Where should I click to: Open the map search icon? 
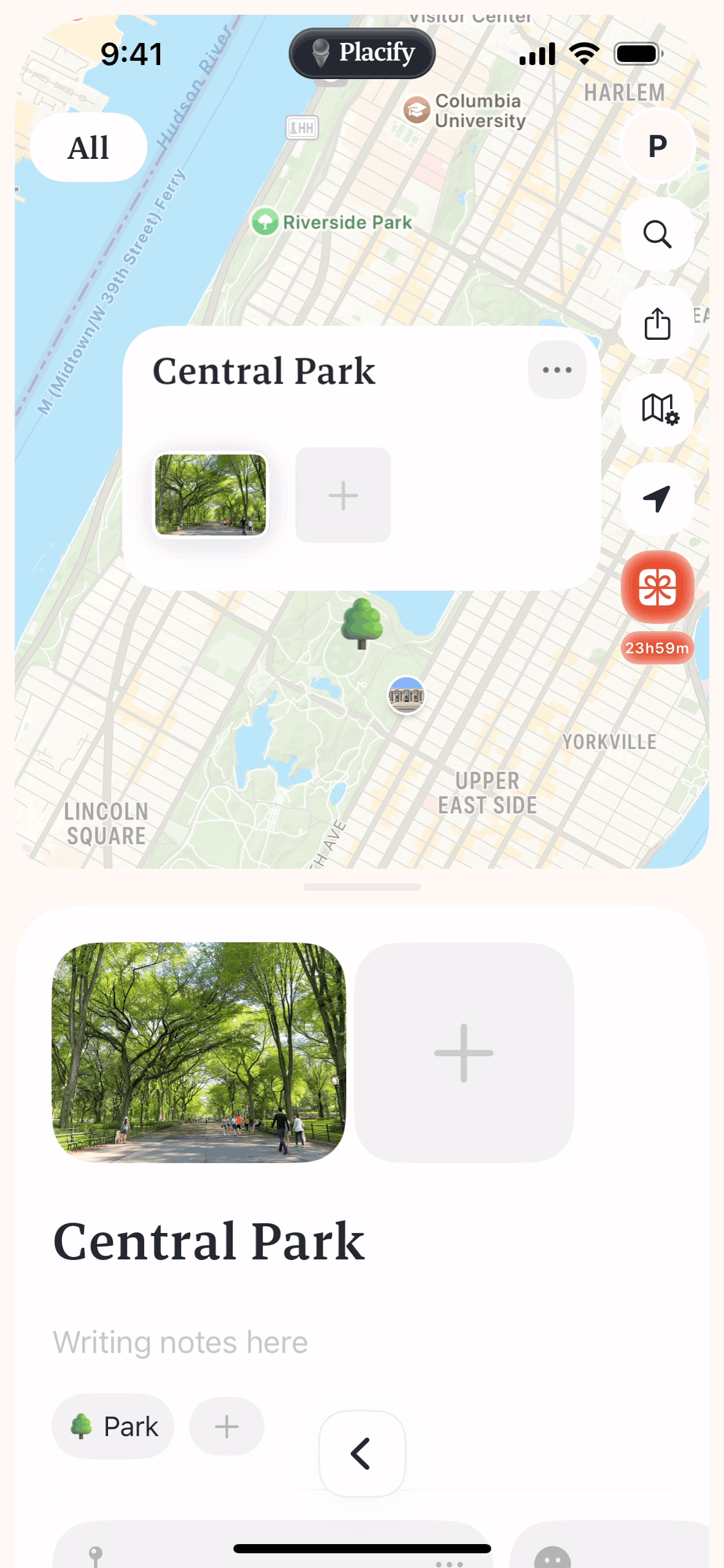[x=657, y=234]
